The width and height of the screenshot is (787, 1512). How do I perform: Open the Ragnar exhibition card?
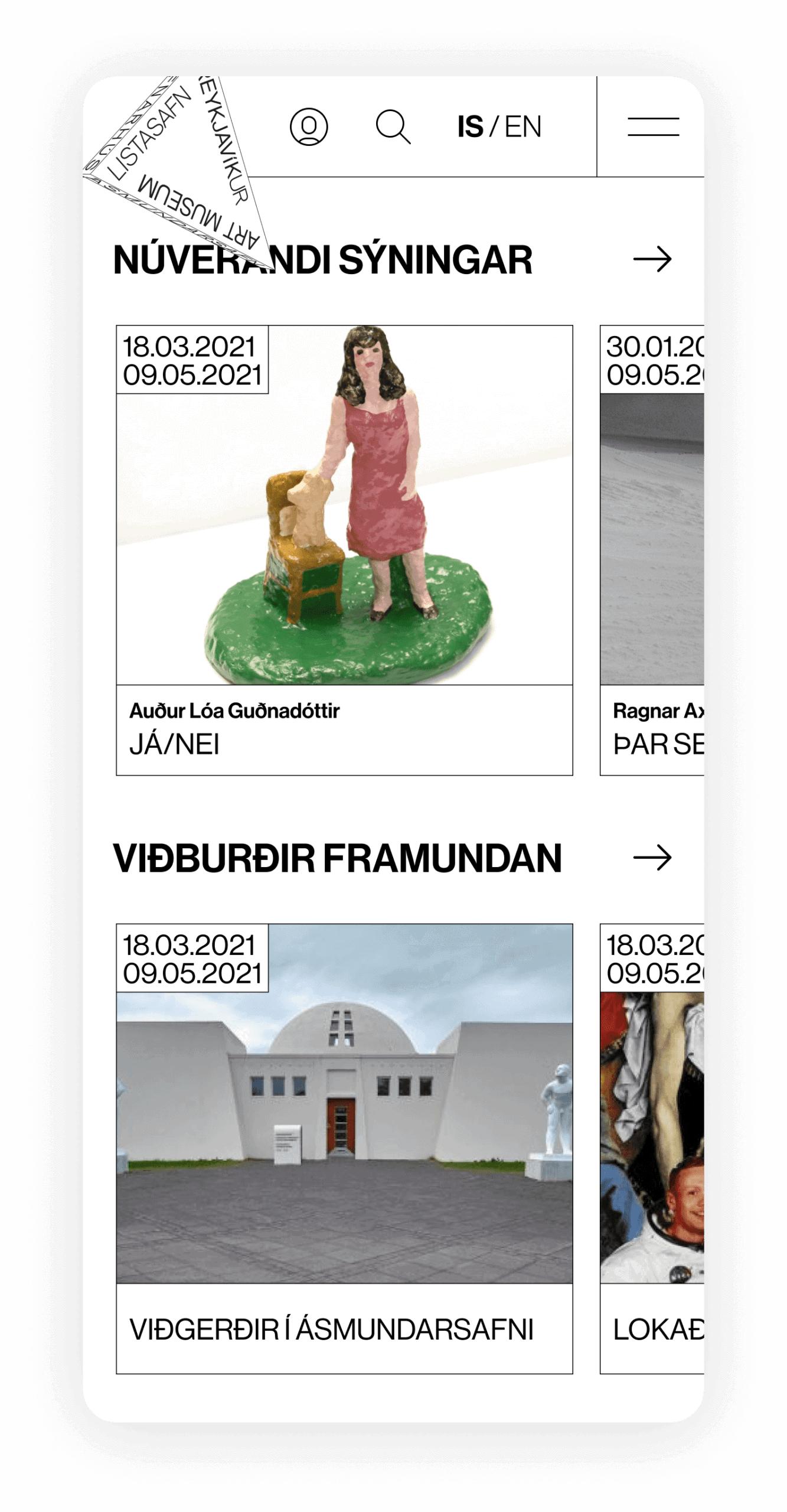(x=652, y=549)
